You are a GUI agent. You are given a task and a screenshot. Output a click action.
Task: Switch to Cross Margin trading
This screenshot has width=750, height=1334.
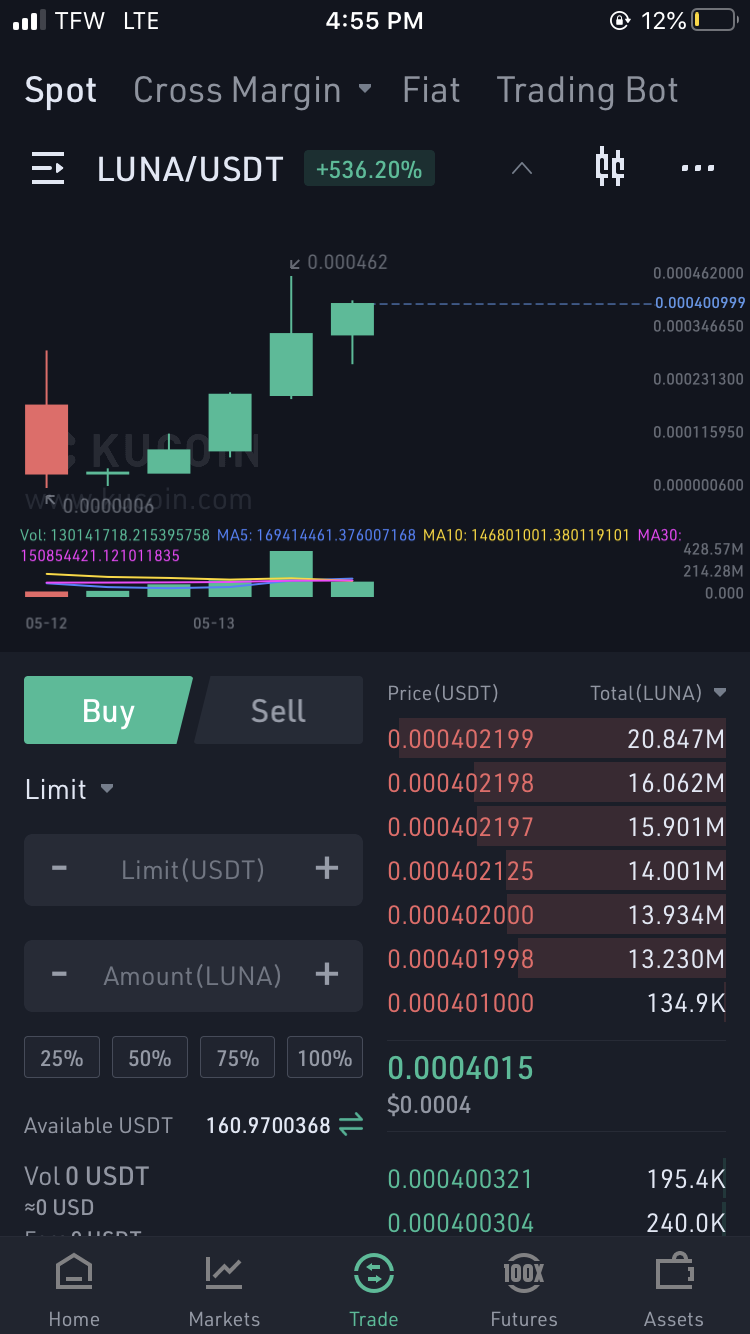(x=252, y=90)
